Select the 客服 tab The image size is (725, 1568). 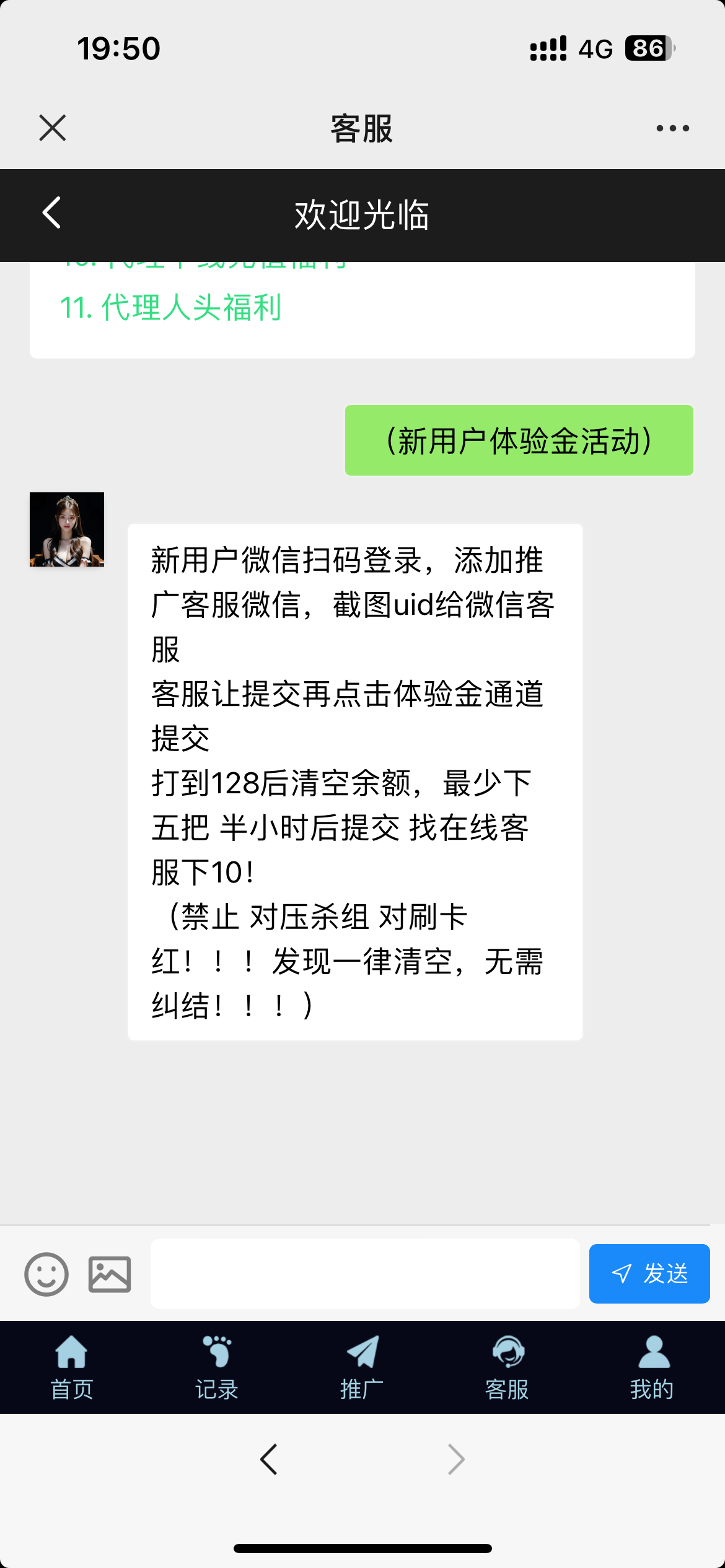(507, 1367)
